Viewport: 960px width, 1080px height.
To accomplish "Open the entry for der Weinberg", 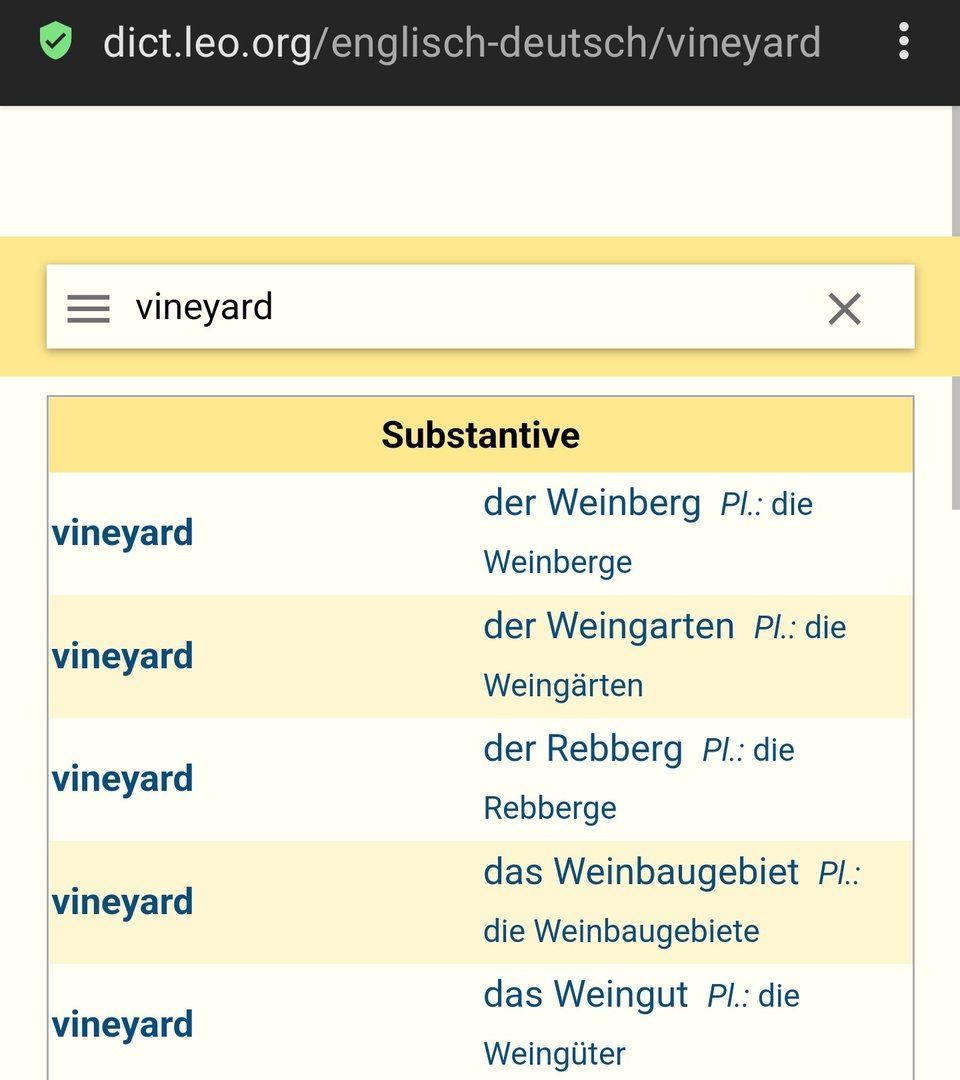I will [592, 503].
